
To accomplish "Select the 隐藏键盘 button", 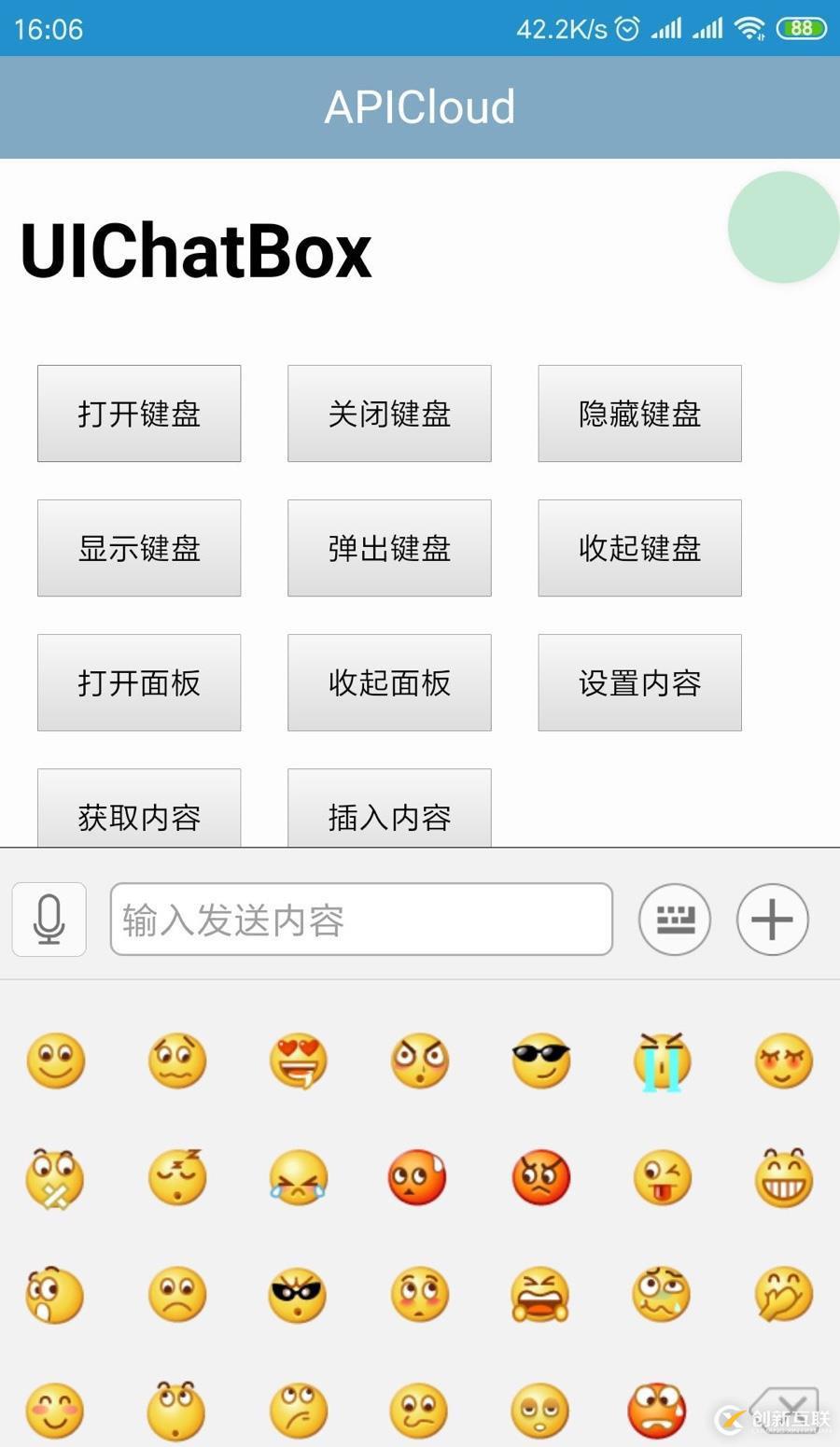I will [x=639, y=414].
